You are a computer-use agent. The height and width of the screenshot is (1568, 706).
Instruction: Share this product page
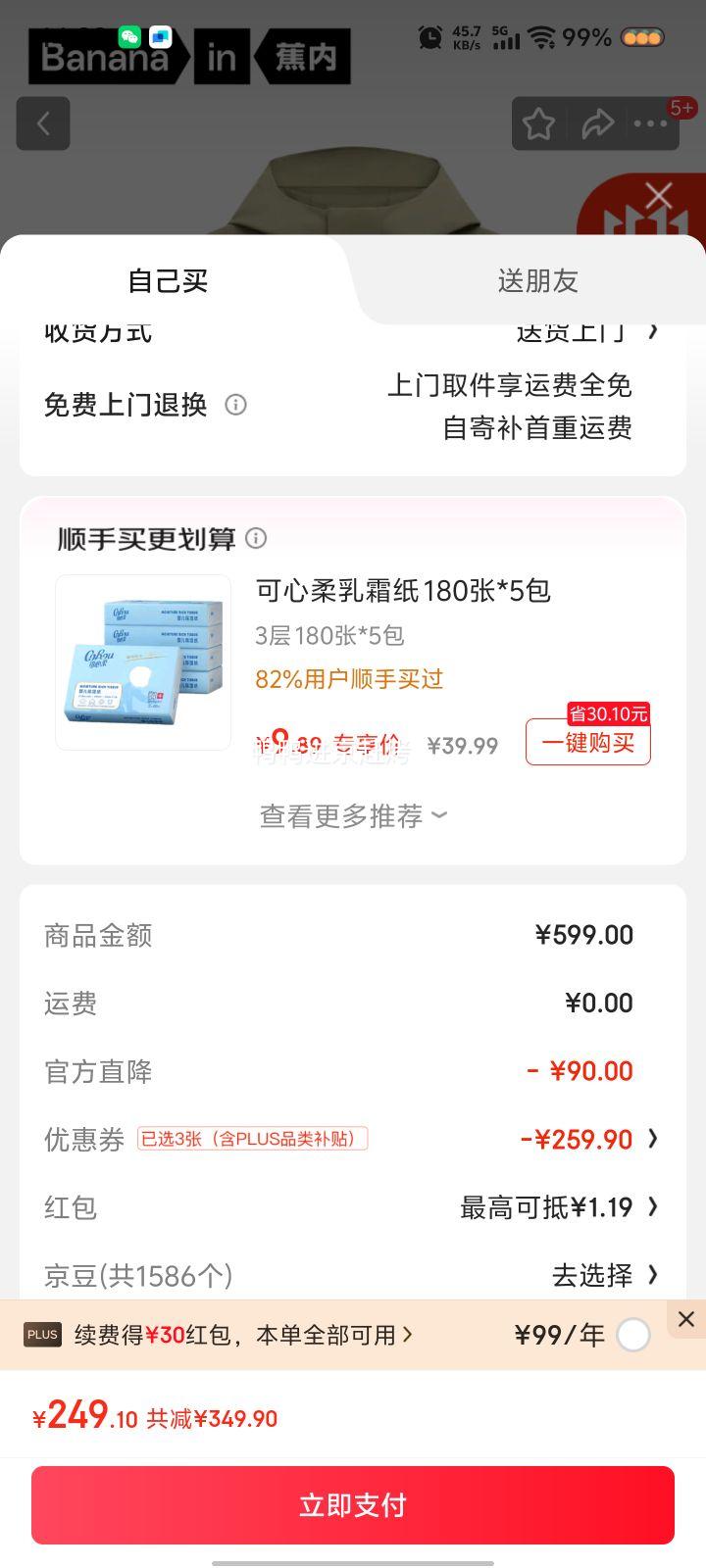click(597, 123)
